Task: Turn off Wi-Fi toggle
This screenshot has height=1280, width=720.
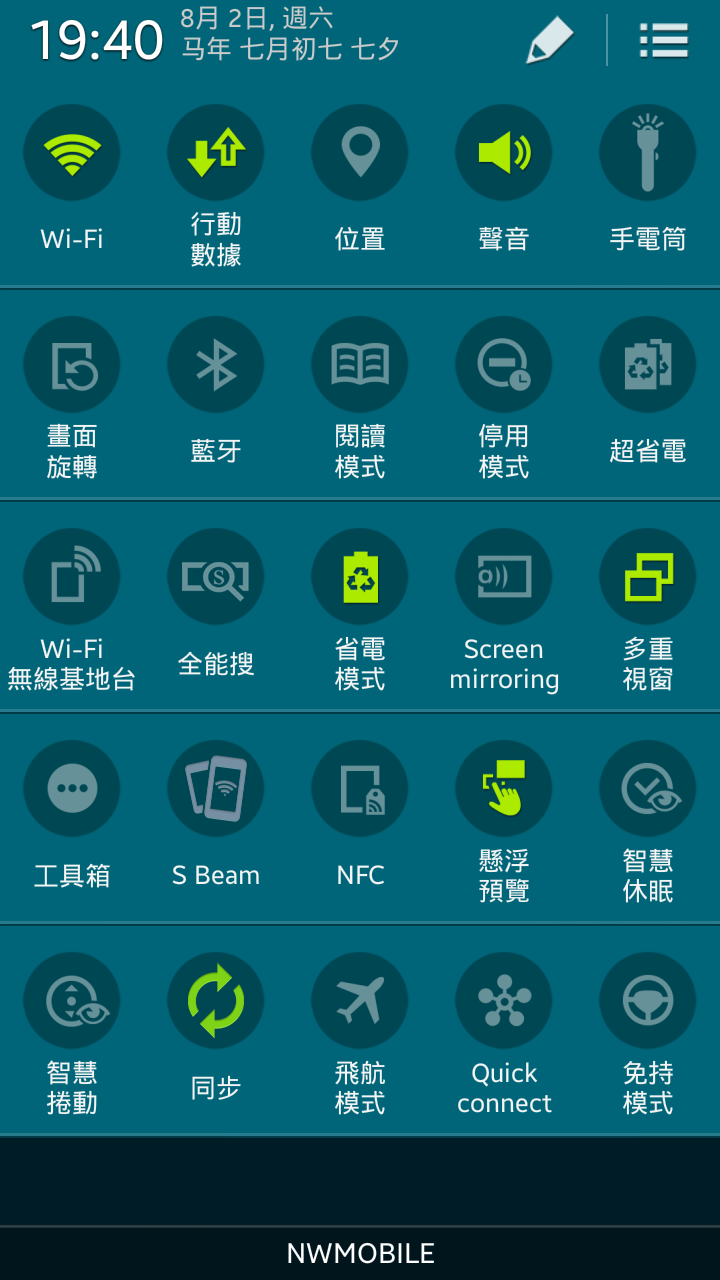Action: [x=72, y=153]
